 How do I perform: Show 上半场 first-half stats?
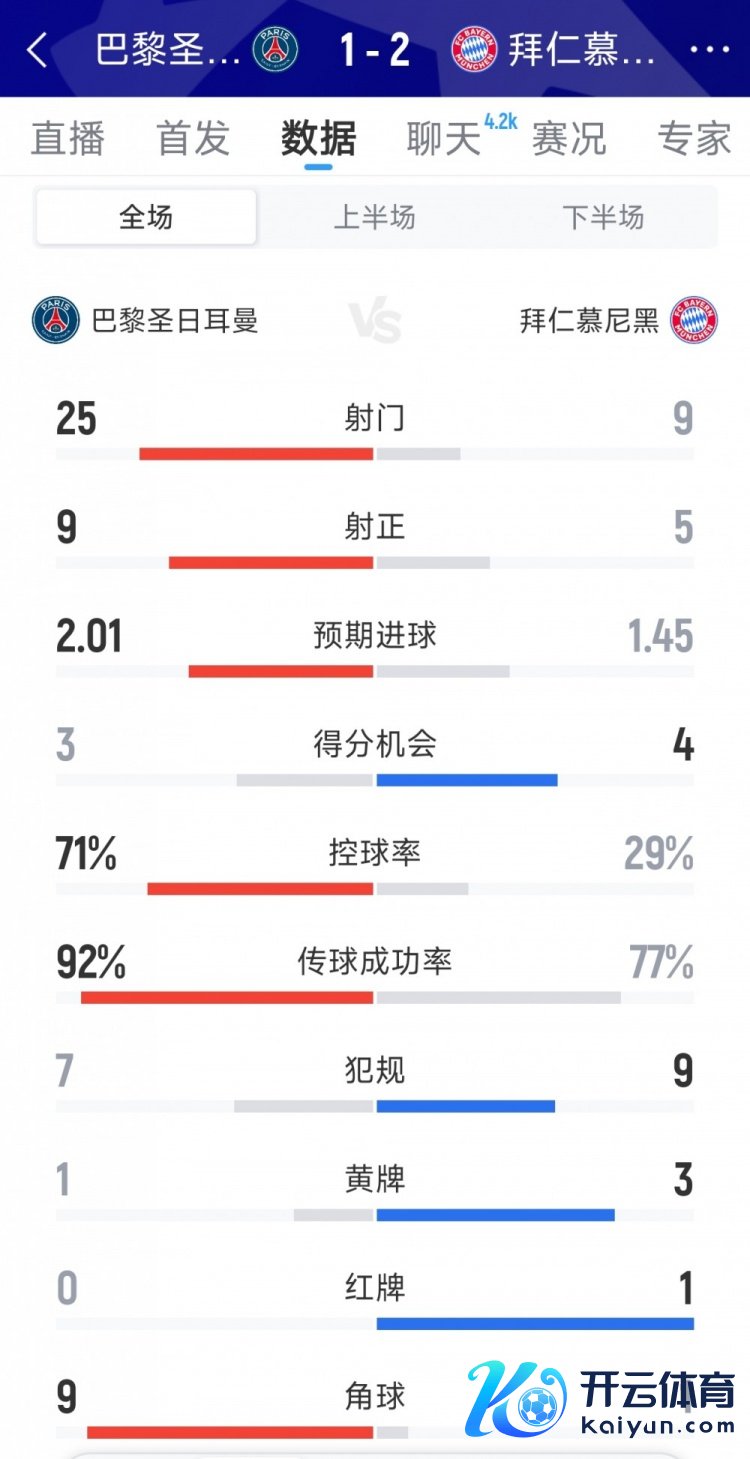374,217
